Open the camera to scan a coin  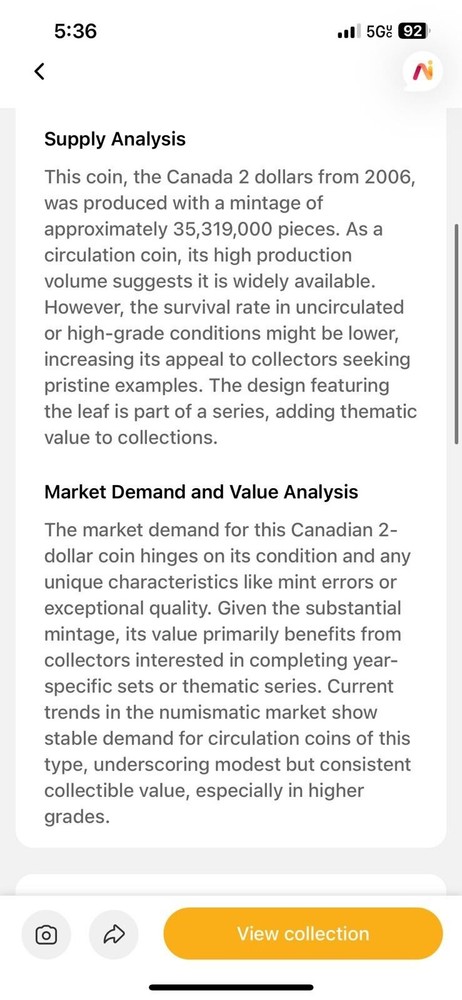46,935
